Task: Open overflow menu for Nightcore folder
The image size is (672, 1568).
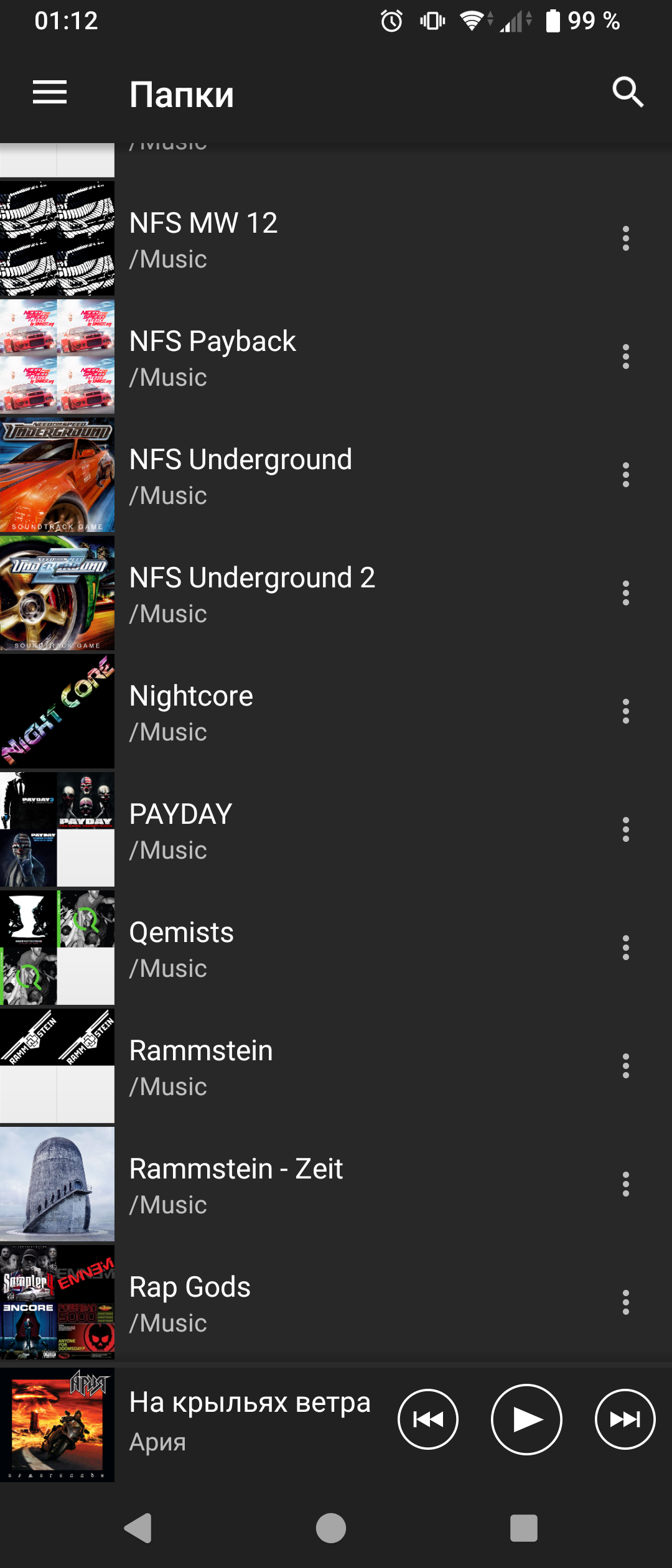Action: [x=625, y=712]
